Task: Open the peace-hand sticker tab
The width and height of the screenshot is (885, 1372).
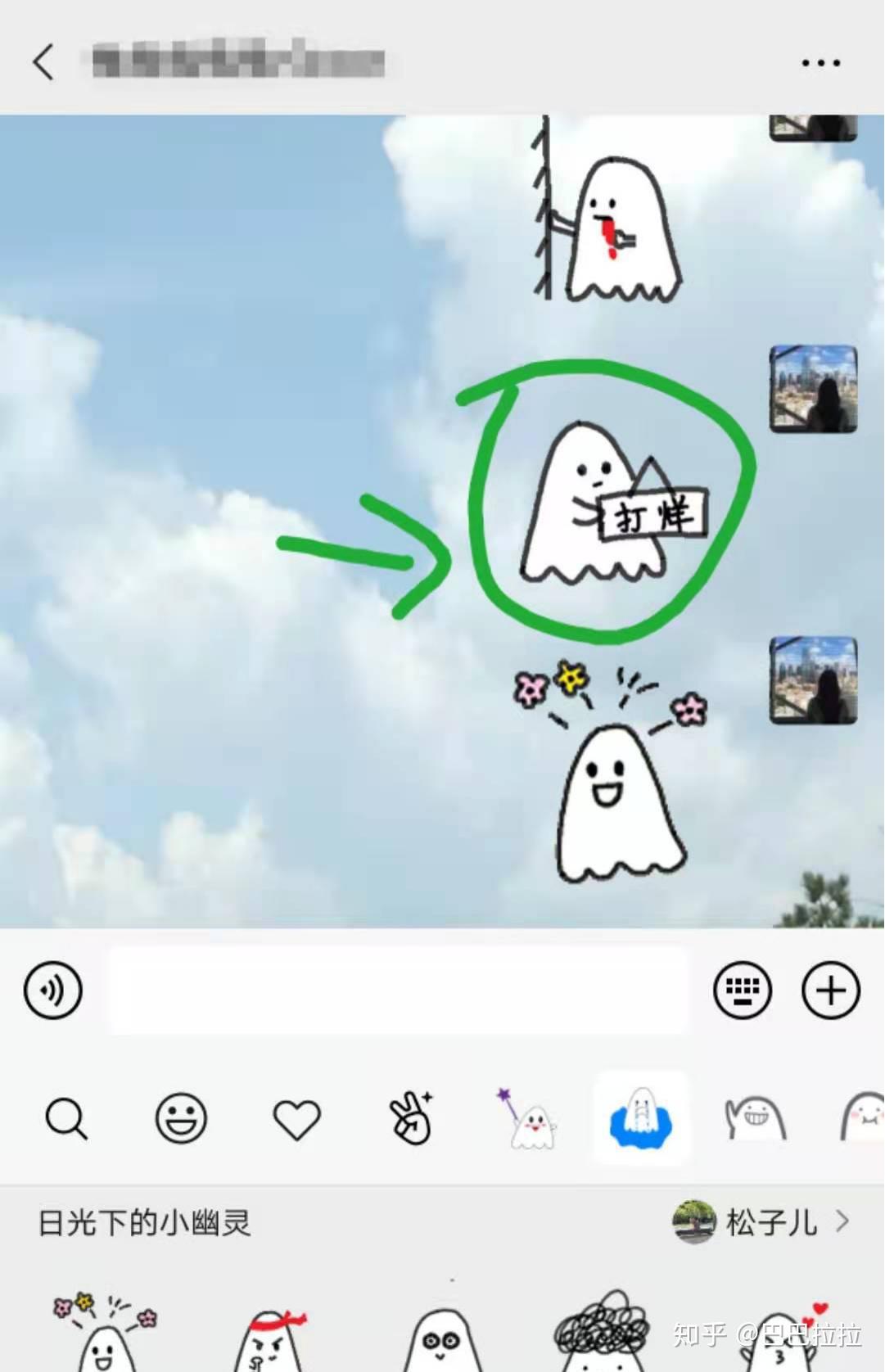Action: (412, 1119)
